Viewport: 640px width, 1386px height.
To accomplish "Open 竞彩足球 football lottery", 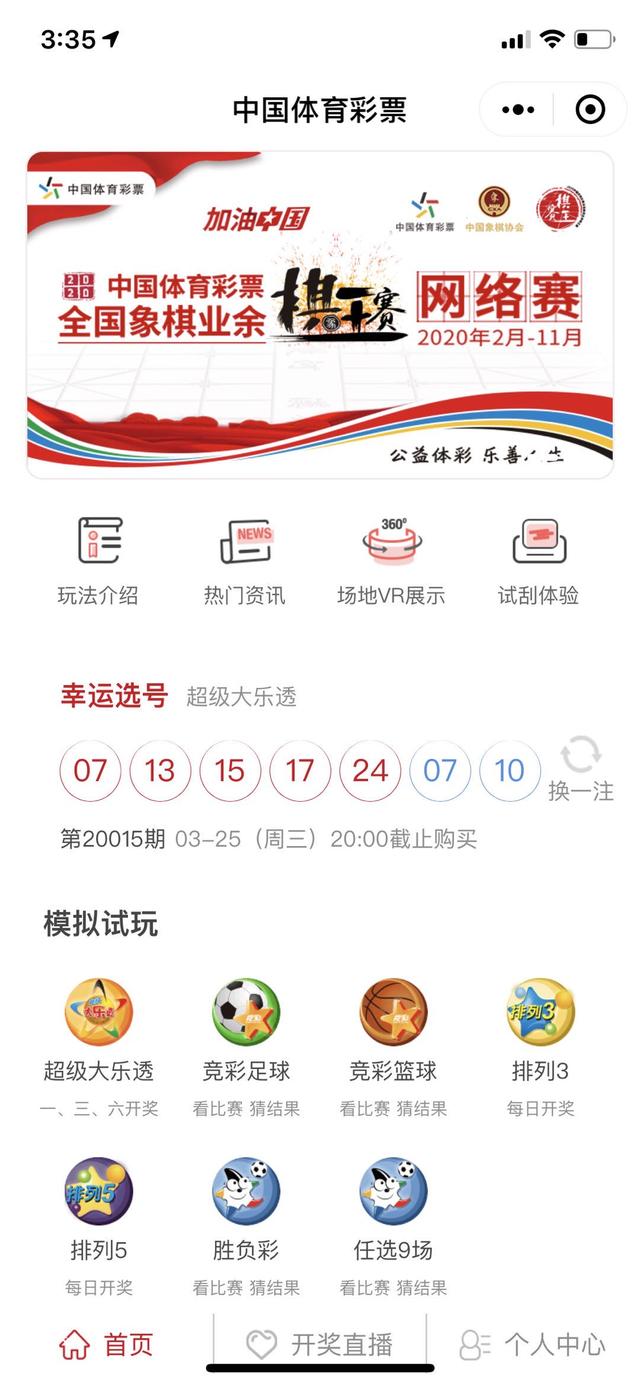I will pos(246,1032).
